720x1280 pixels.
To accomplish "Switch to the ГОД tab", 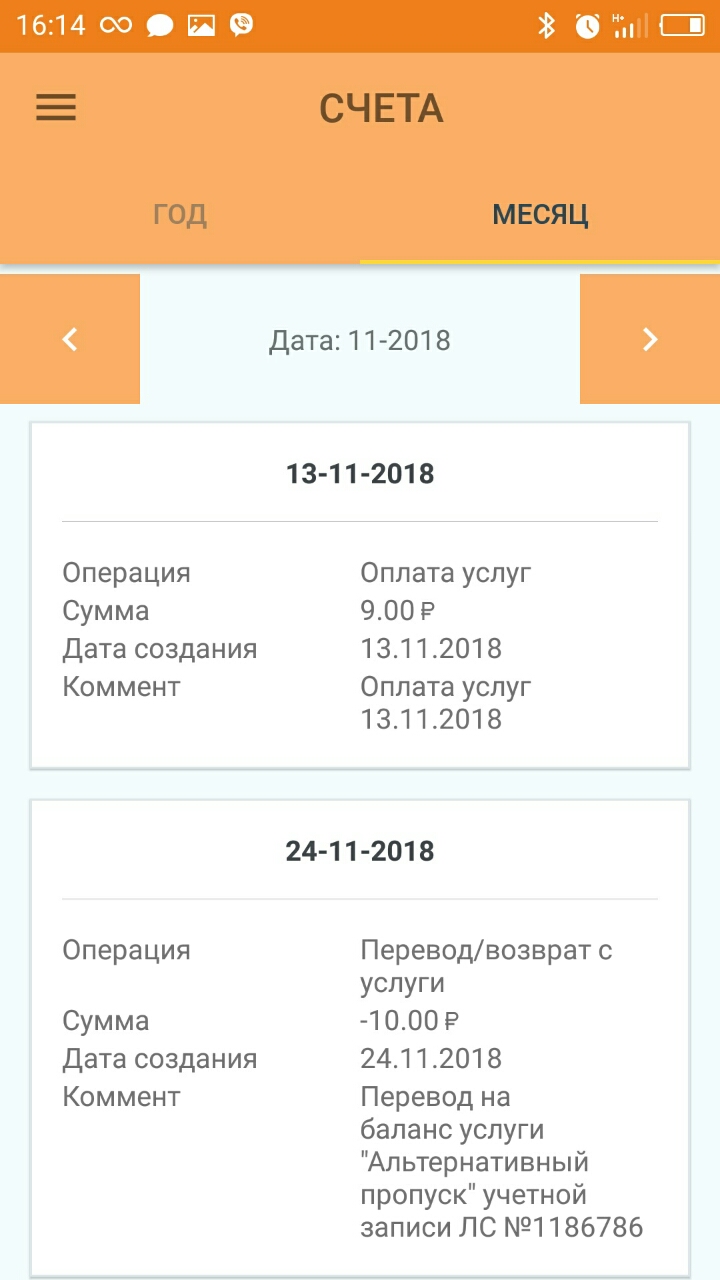I will (180, 214).
